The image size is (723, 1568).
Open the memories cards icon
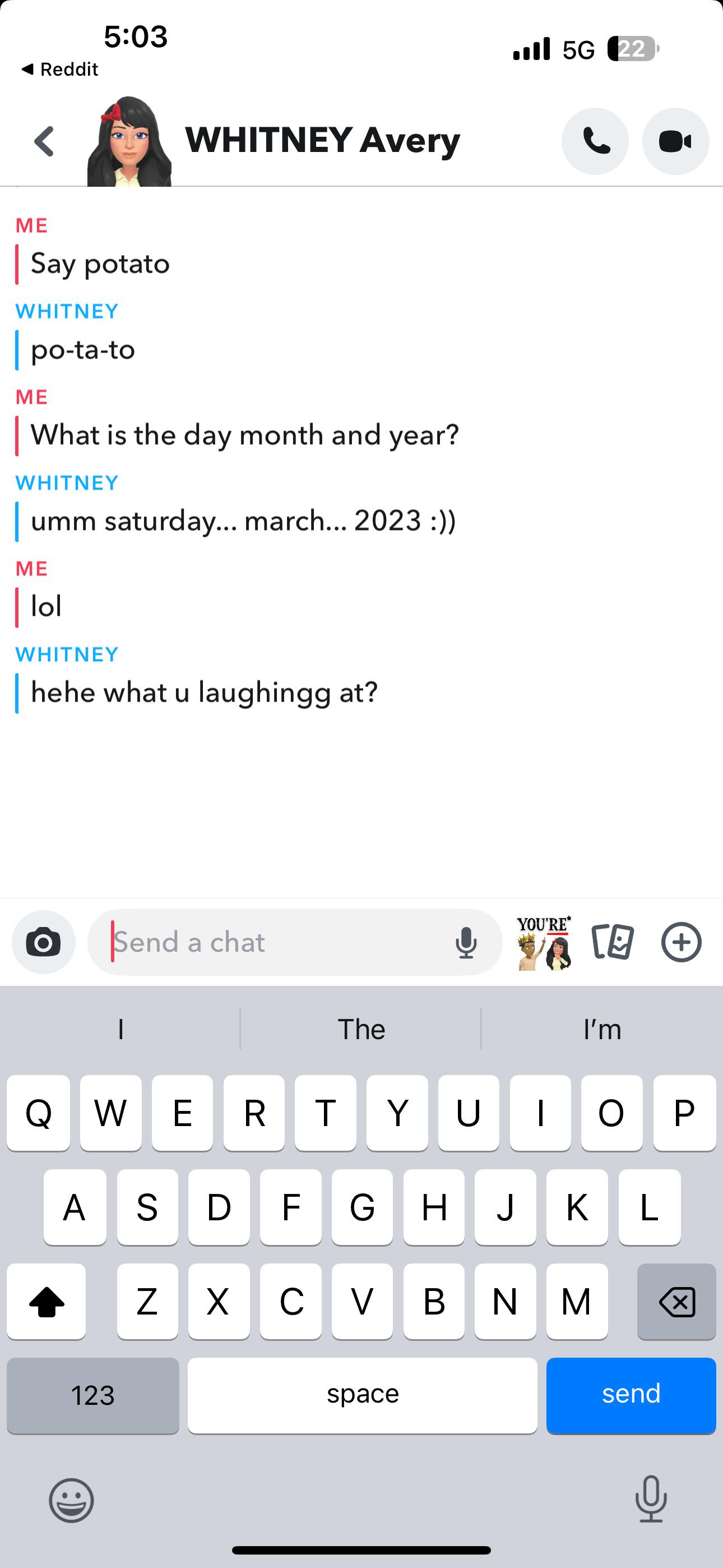point(612,942)
